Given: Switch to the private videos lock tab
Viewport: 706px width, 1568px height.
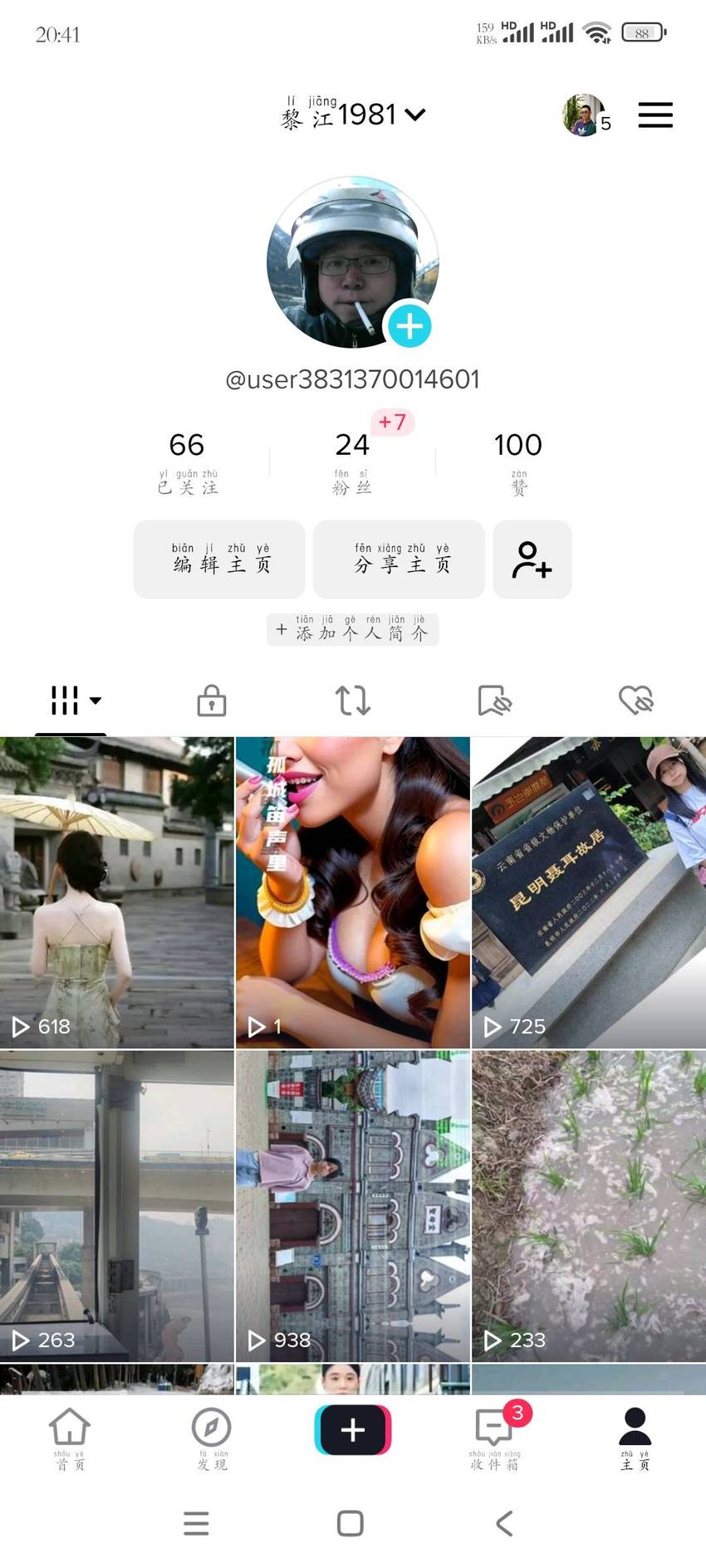Looking at the screenshot, I should click(x=212, y=701).
